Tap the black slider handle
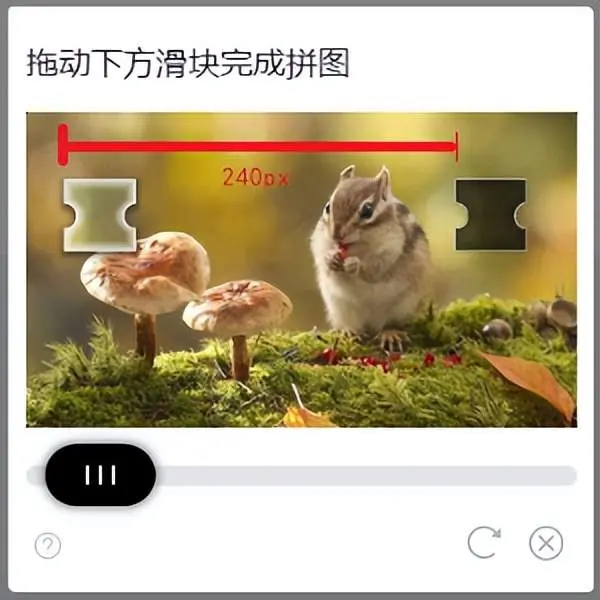This screenshot has width=600, height=600. (100, 475)
